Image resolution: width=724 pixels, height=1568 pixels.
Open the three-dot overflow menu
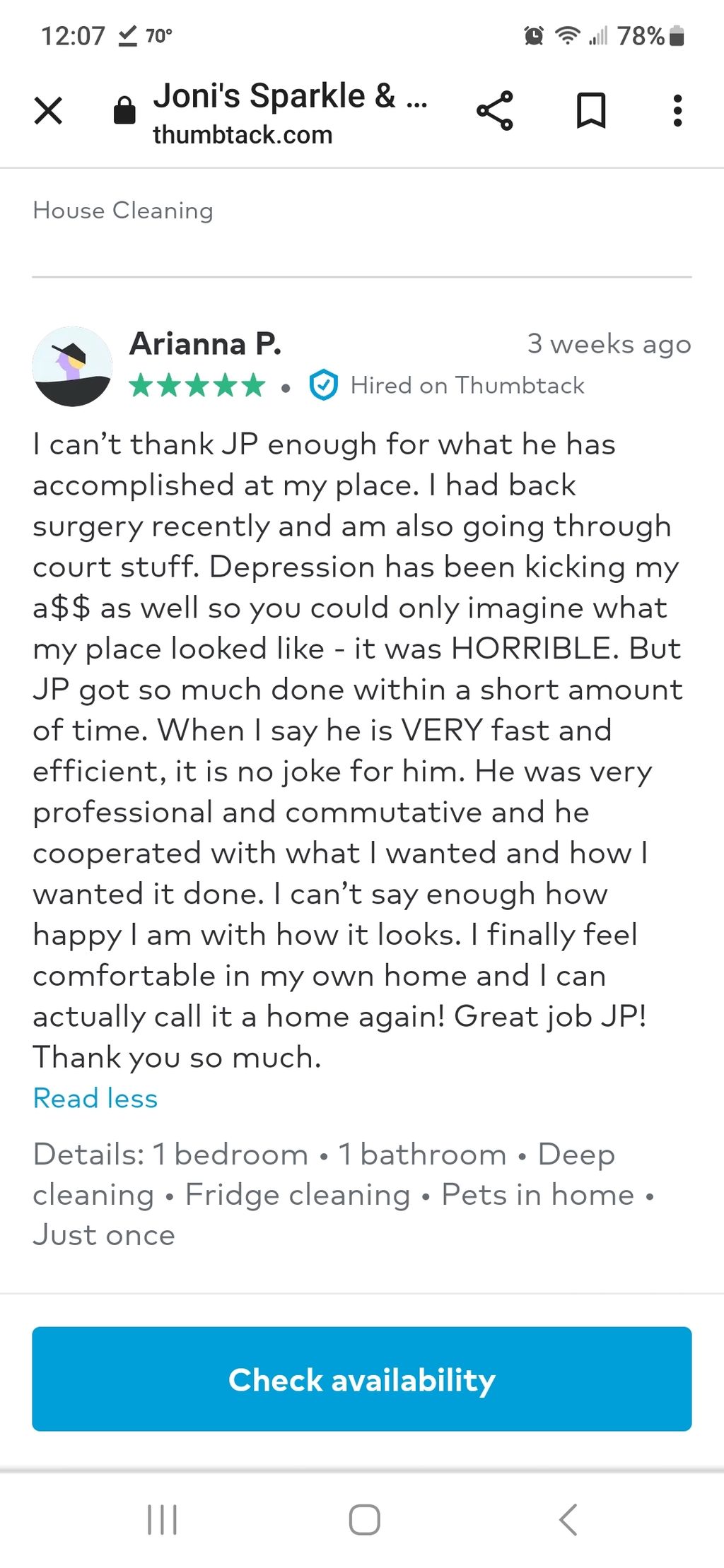point(677,111)
